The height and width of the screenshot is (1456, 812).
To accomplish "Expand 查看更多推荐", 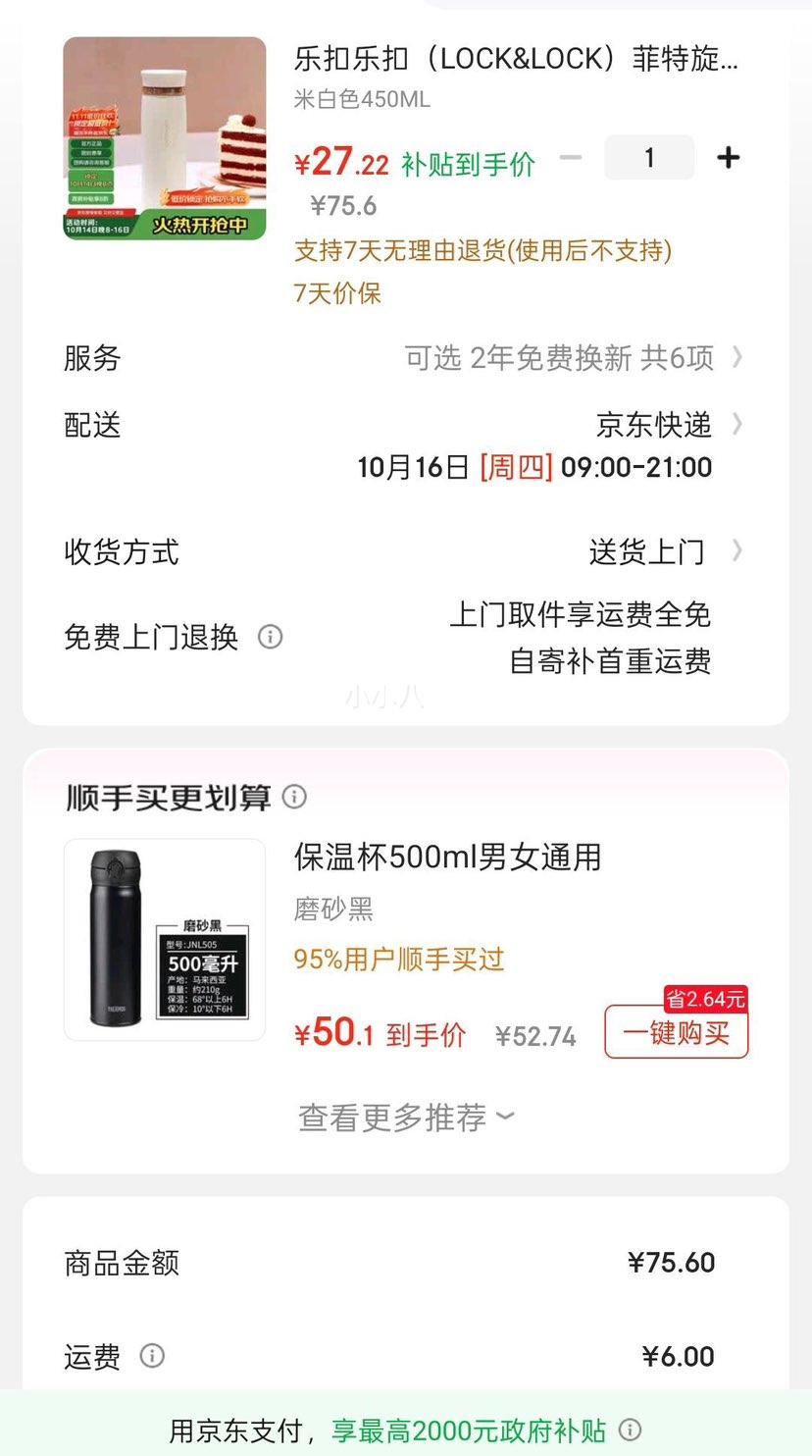I will click(406, 1118).
